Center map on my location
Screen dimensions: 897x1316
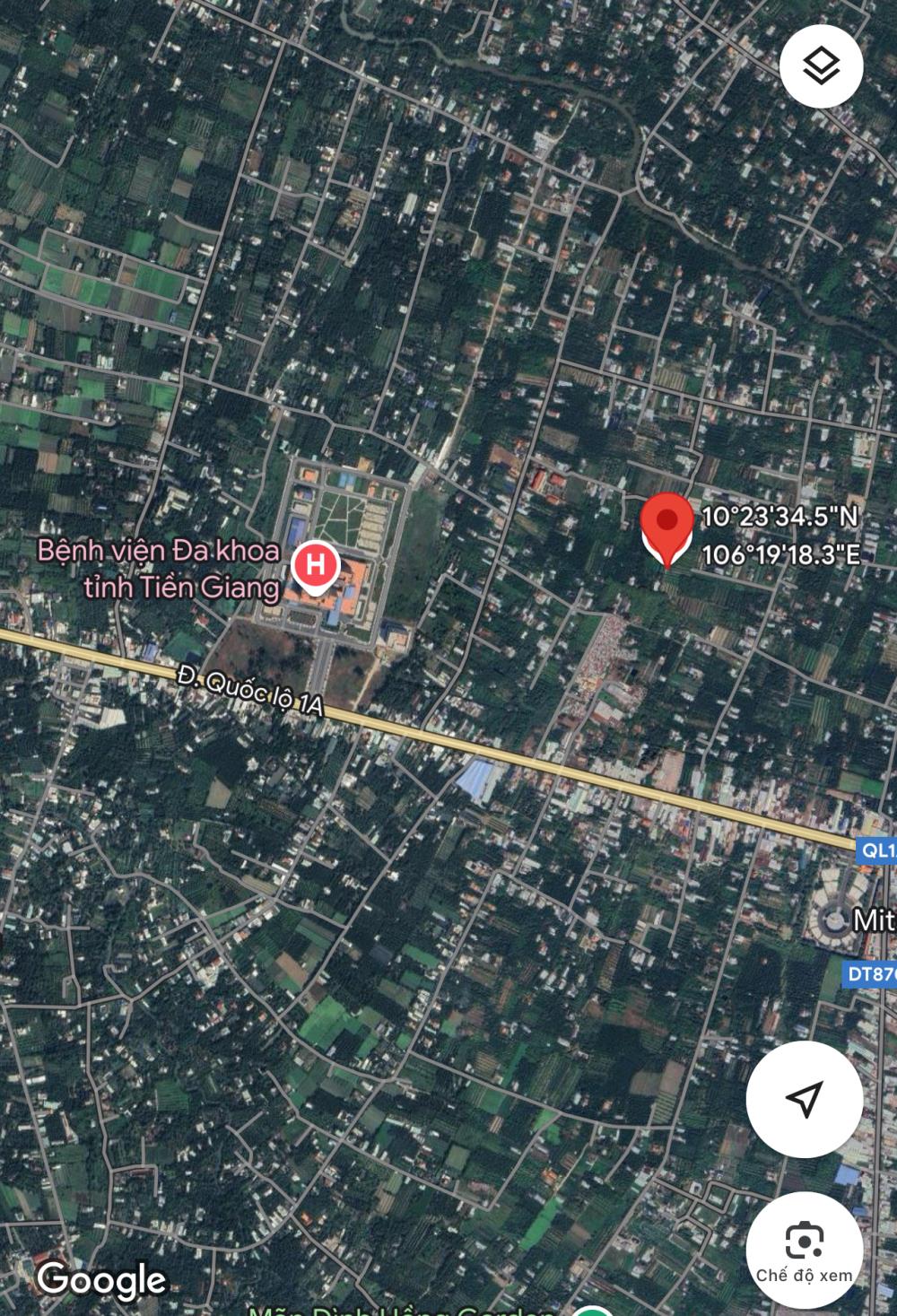804,1098
